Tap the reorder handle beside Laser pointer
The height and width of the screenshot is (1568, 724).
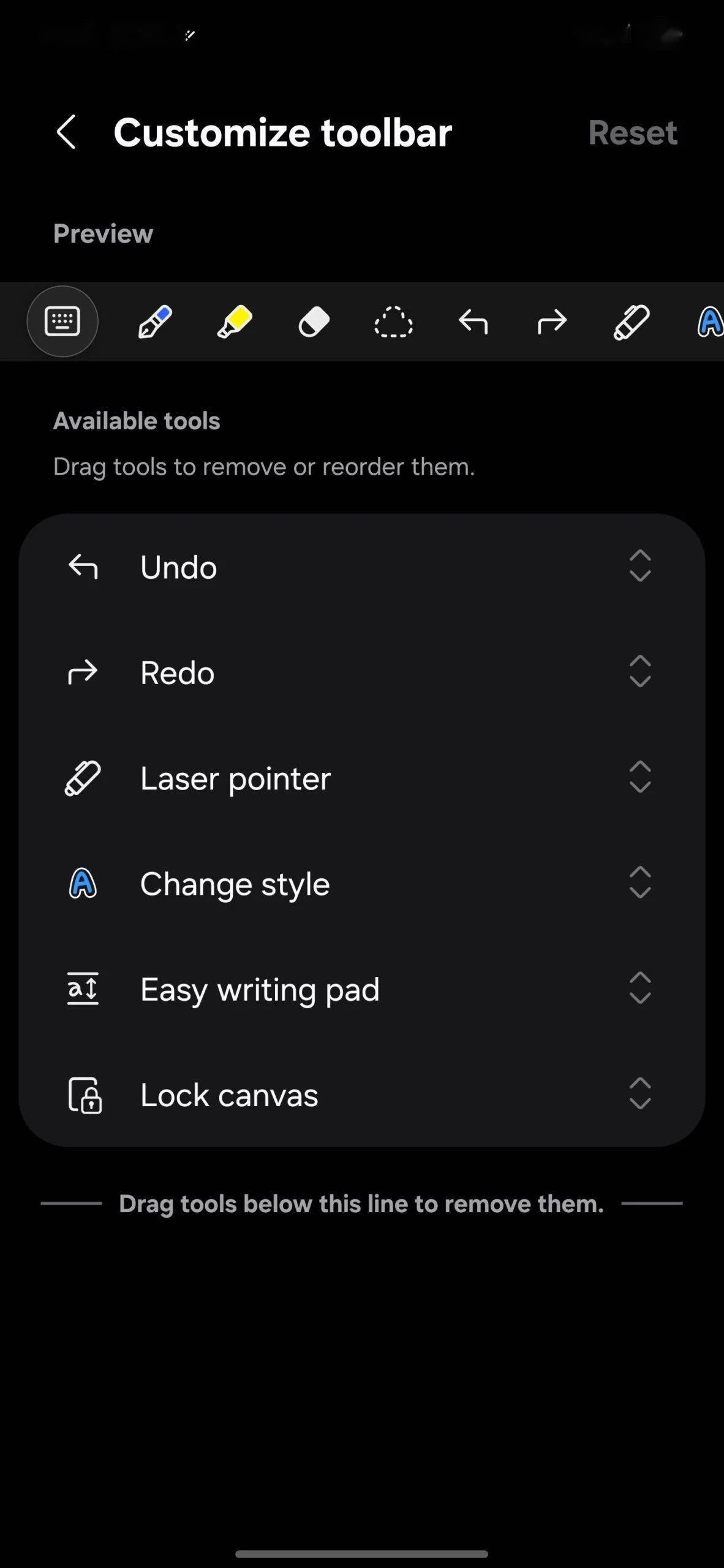point(639,777)
